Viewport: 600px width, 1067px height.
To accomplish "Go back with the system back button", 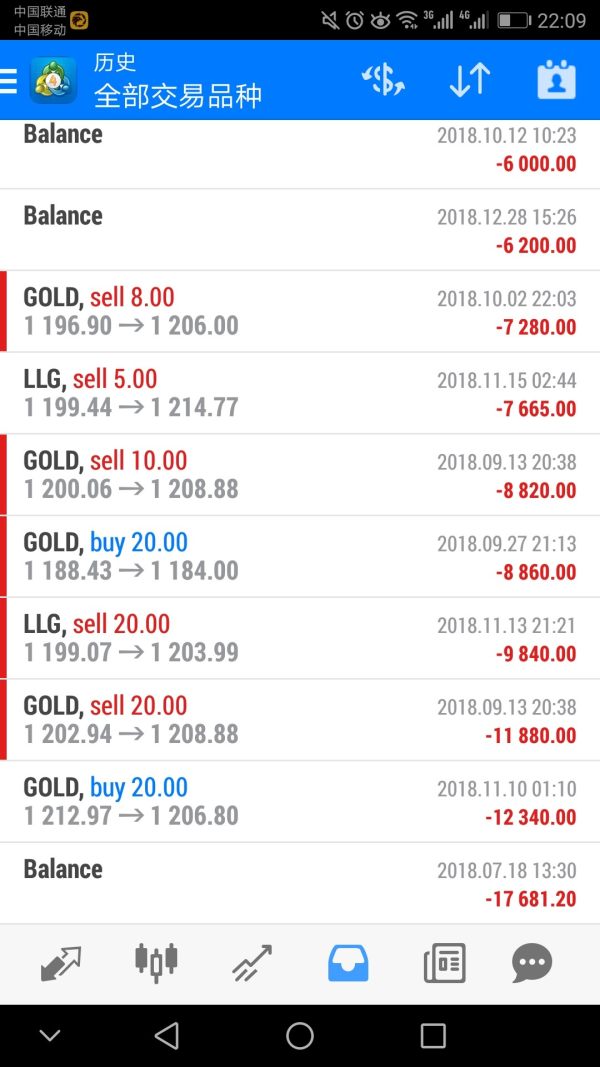I will [167, 1036].
